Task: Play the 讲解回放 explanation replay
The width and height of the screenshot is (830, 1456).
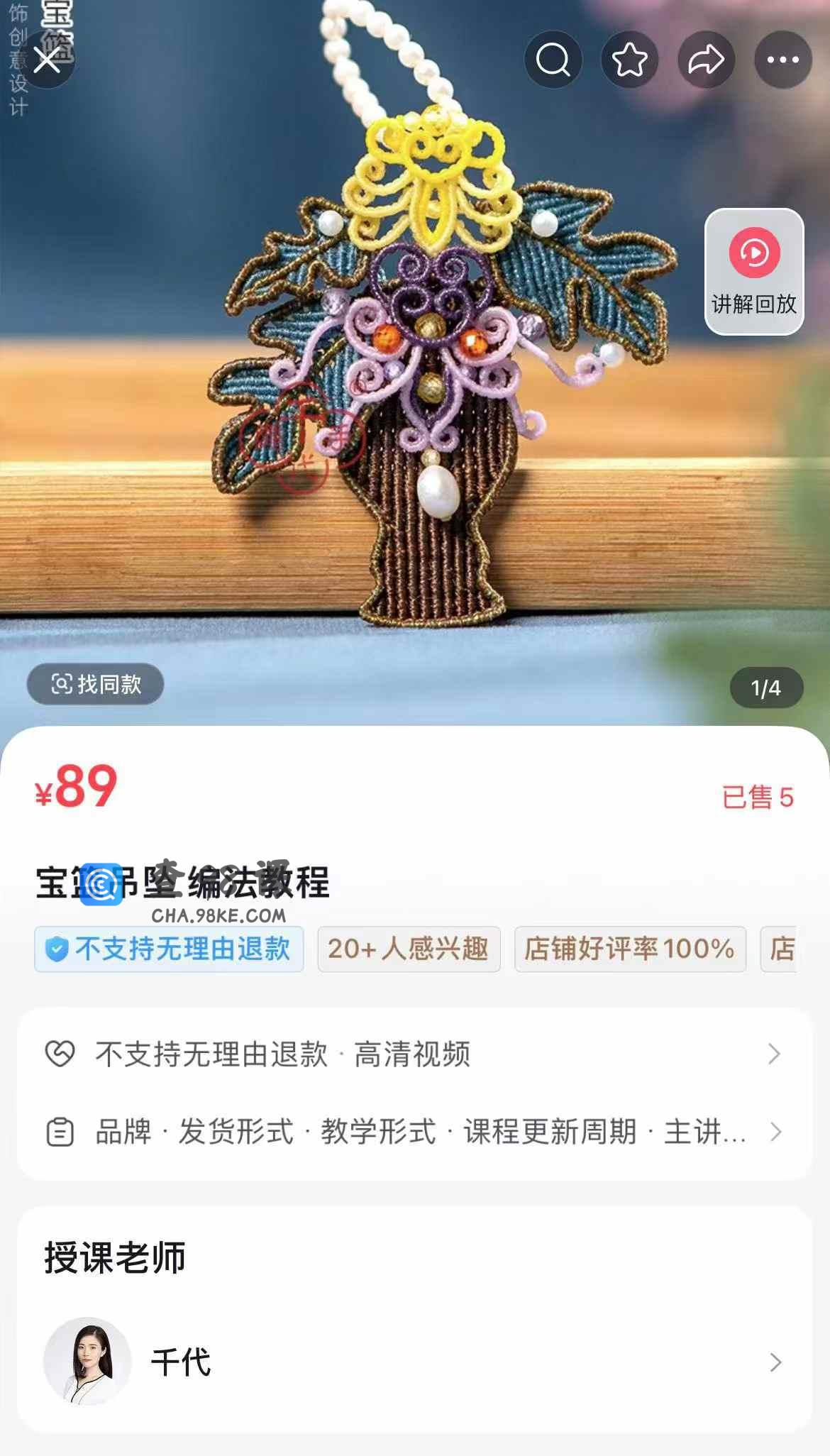Action: click(753, 271)
